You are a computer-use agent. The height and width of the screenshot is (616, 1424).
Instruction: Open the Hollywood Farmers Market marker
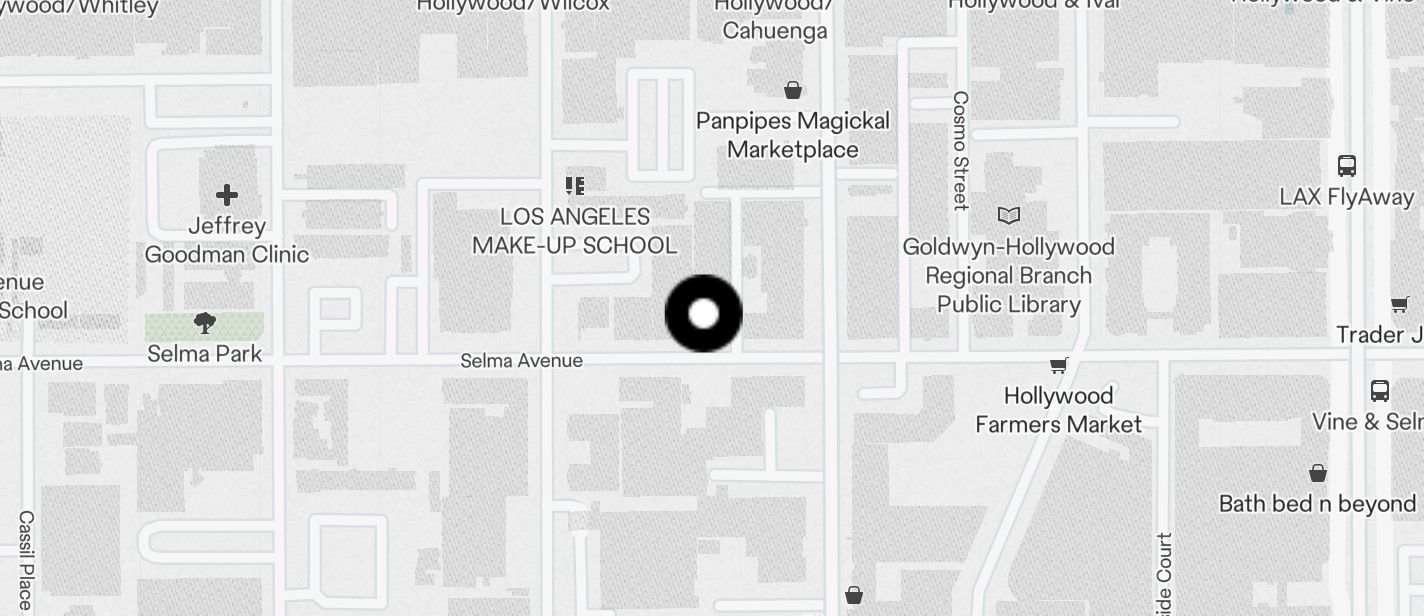click(x=1058, y=367)
